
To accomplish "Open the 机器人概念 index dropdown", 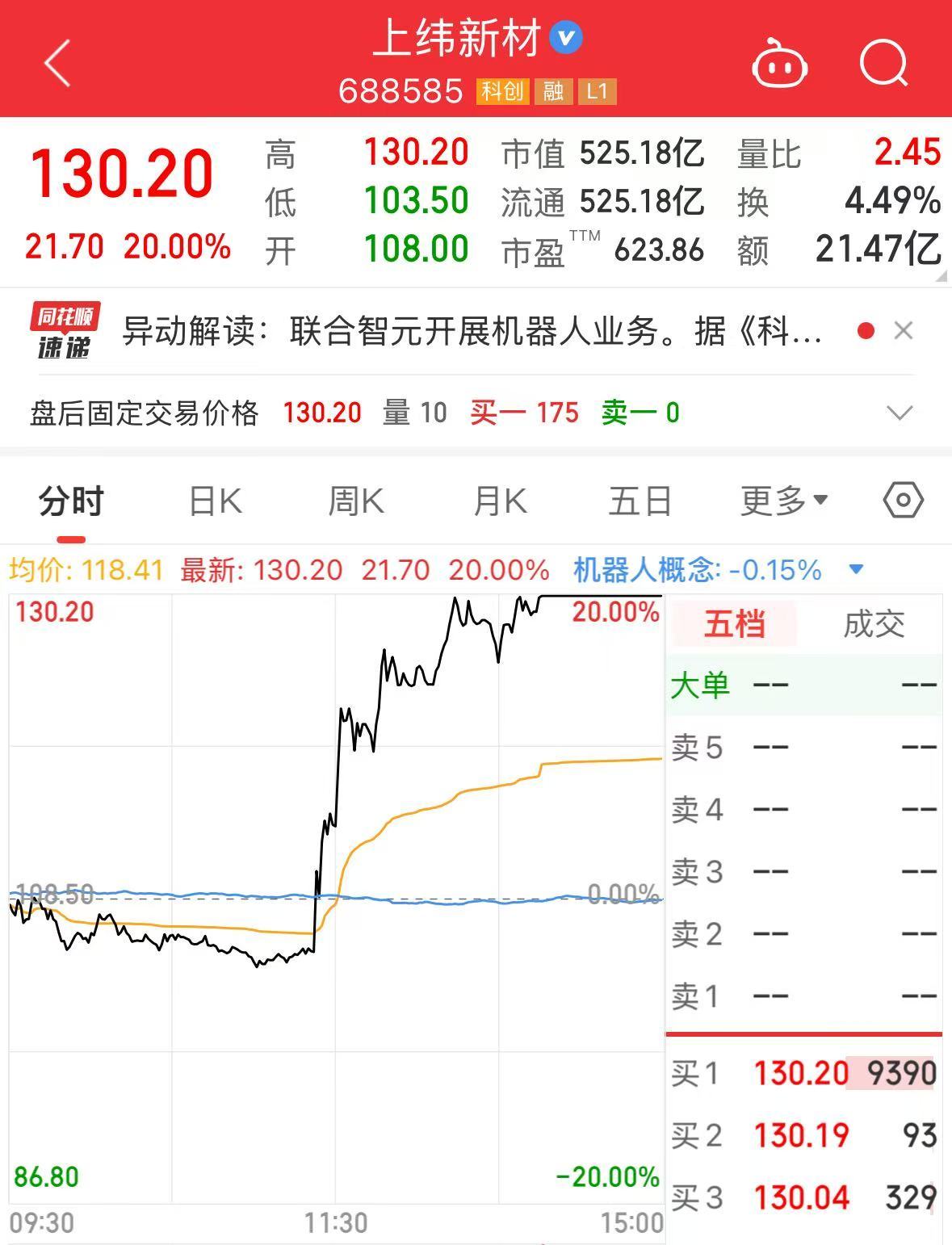I will (x=857, y=570).
